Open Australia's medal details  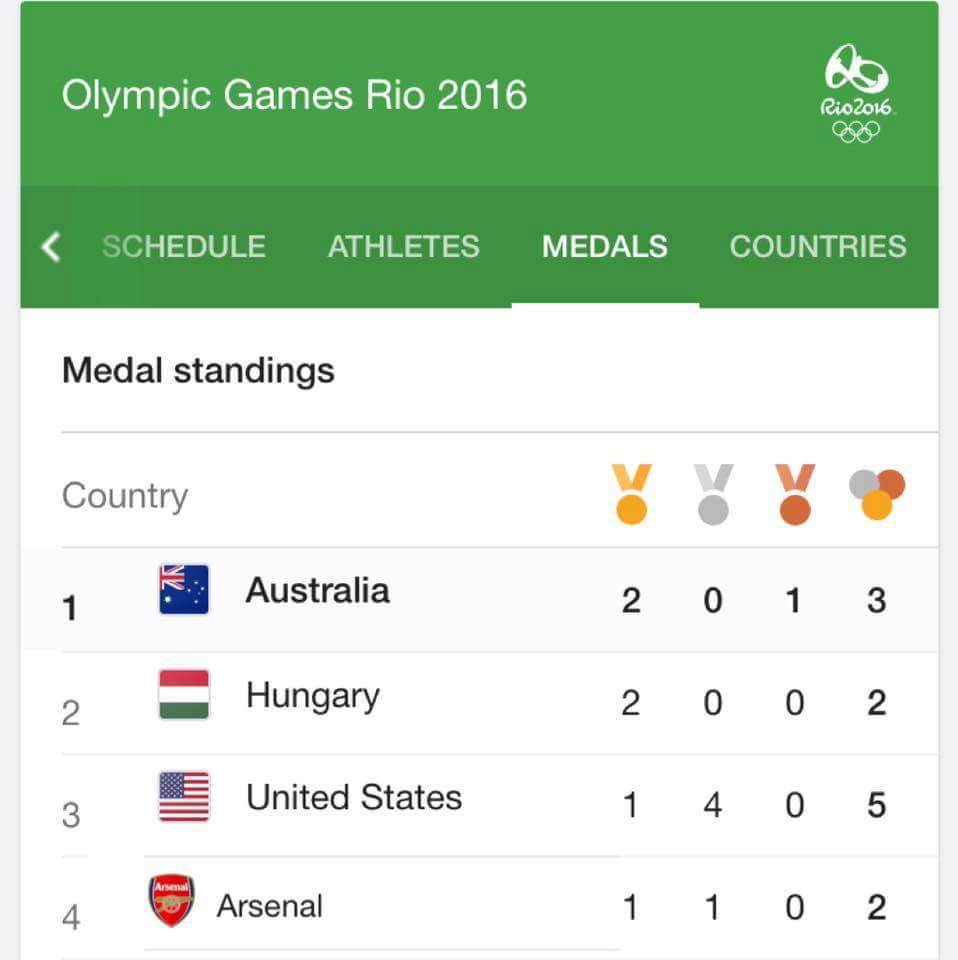(x=317, y=591)
